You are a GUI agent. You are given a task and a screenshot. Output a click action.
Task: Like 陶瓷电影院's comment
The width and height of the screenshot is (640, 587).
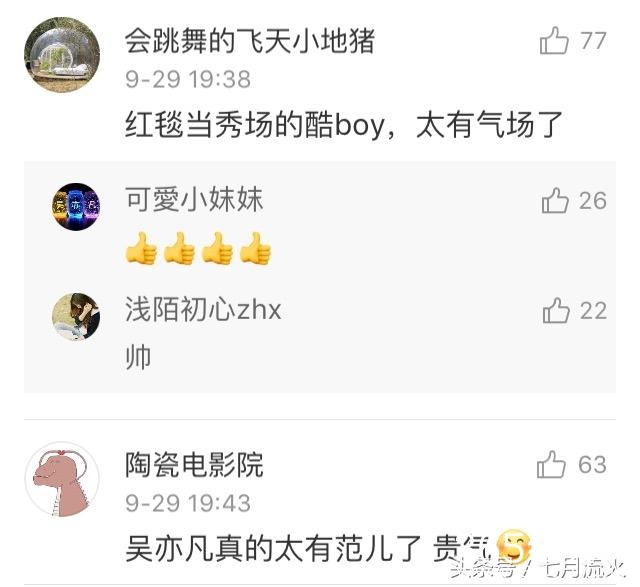coord(552,464)
